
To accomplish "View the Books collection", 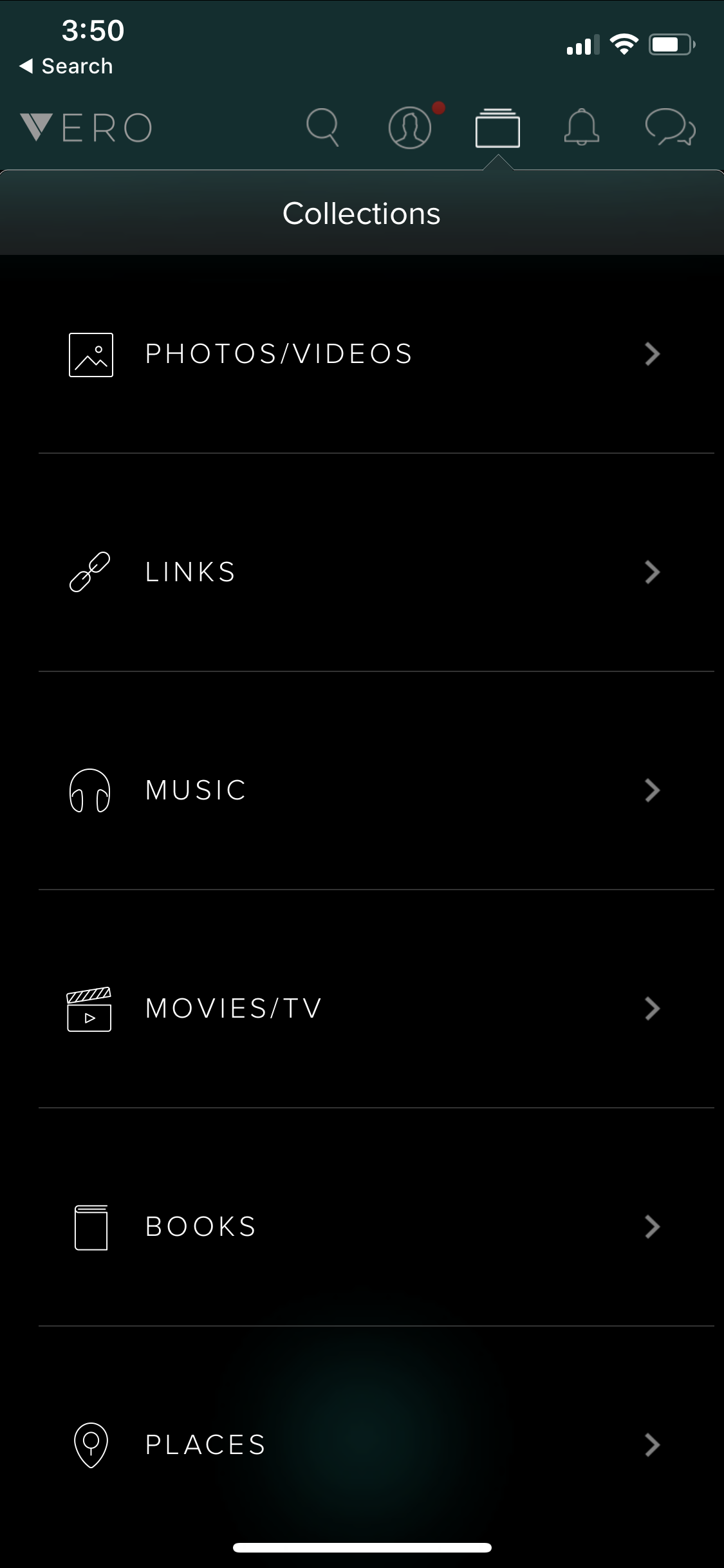I will [364, 1227].
